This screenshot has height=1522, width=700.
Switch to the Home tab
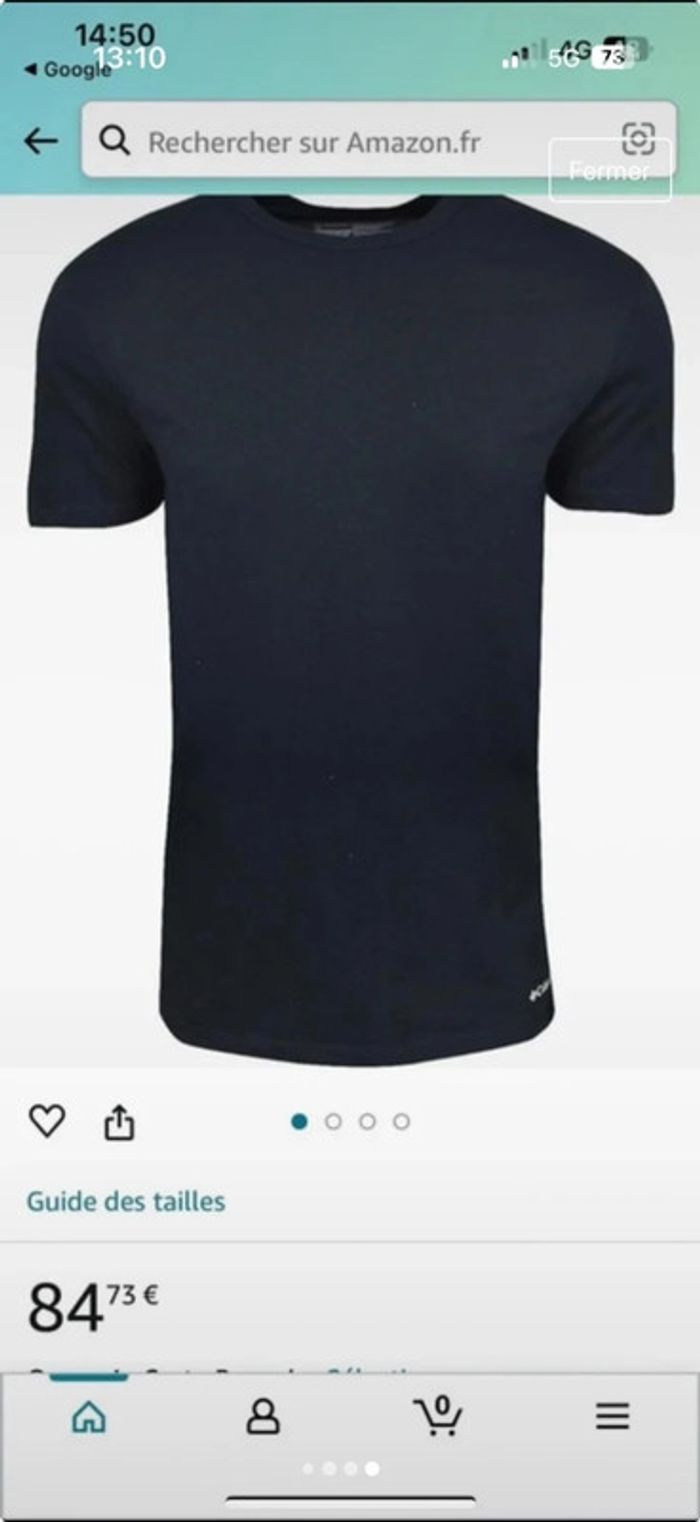point(89,1415)
